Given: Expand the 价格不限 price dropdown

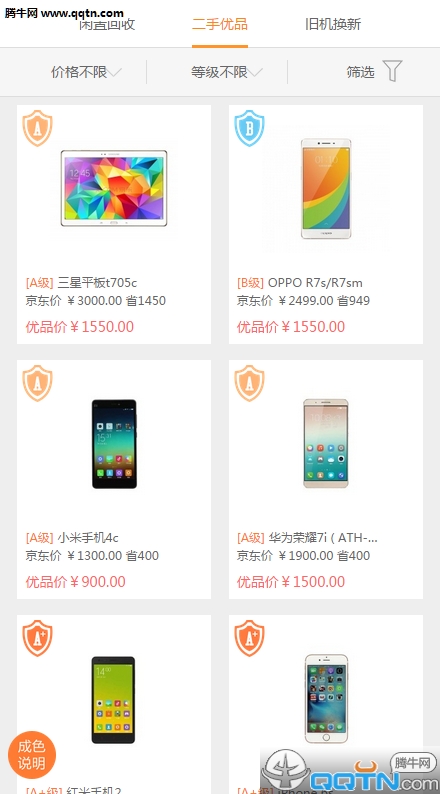Looking at the screenshot, I should point(86,72).
